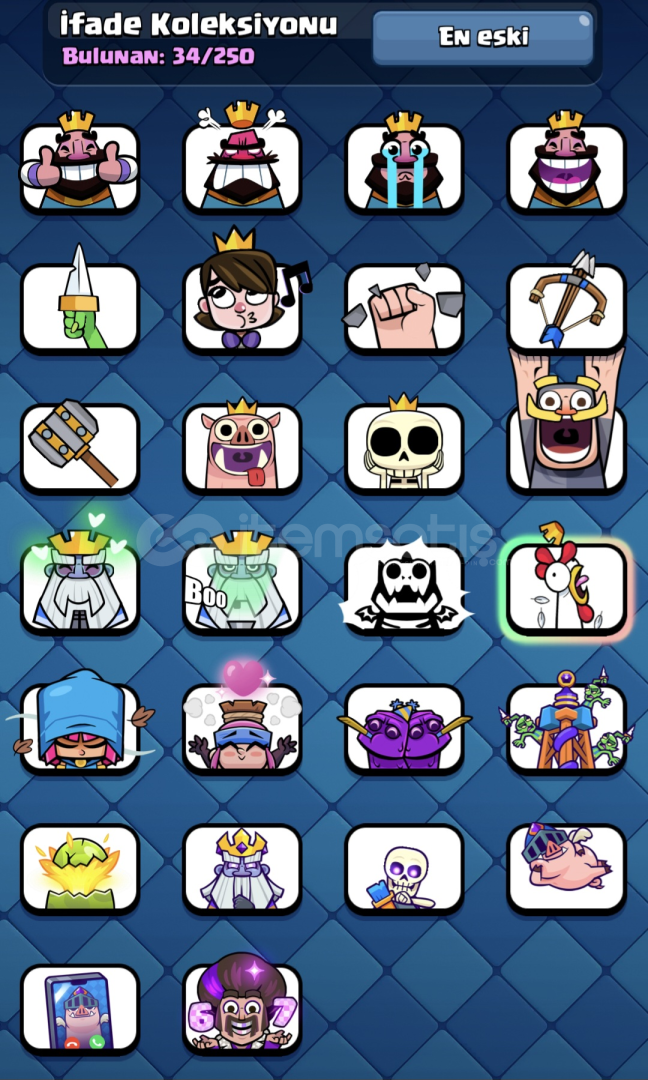Select the flying pig emote
The height and width of the screenshot is (1080, 648).
click(566, 867)
